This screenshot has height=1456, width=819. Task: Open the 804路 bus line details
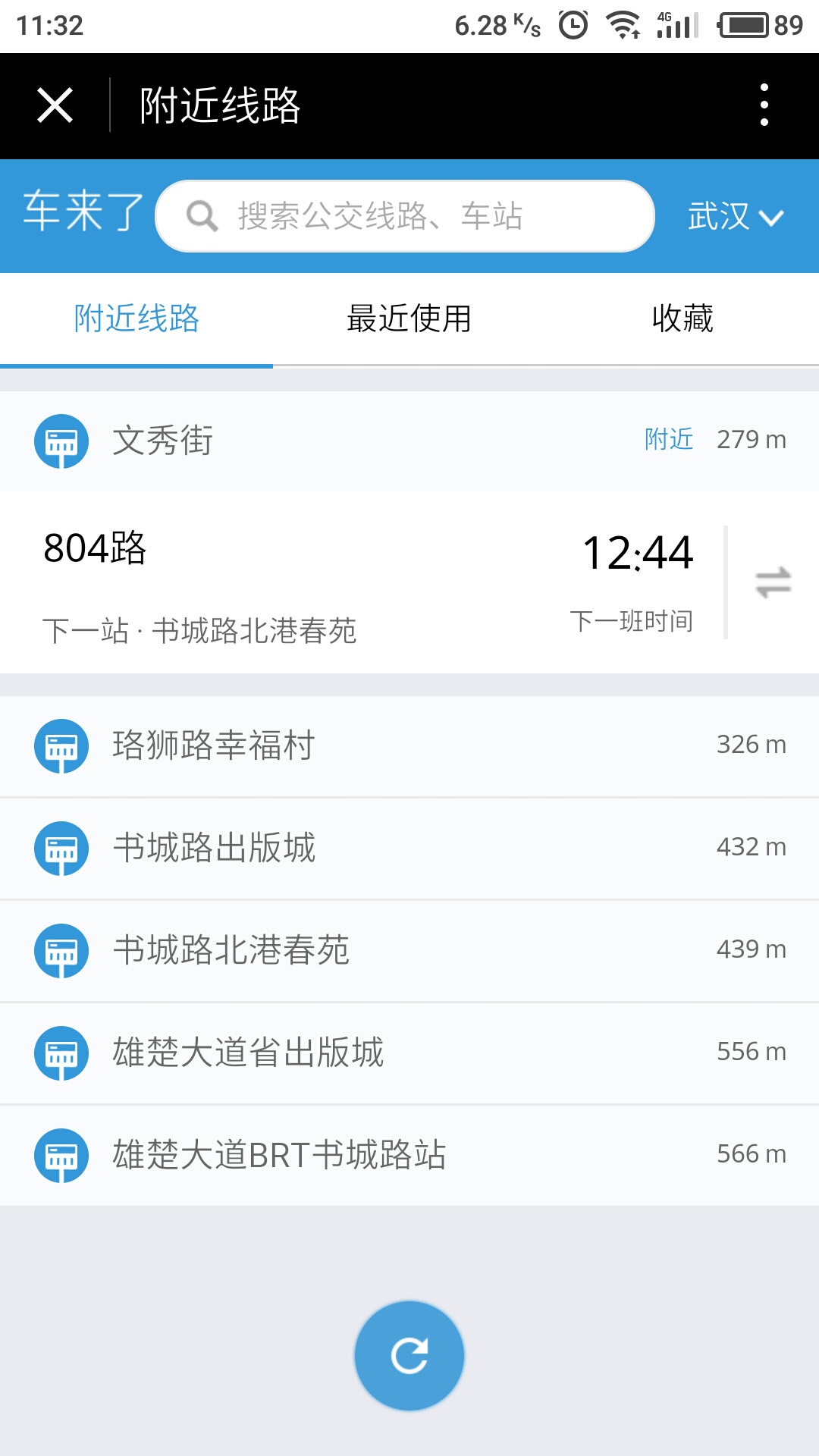[303, 582]
